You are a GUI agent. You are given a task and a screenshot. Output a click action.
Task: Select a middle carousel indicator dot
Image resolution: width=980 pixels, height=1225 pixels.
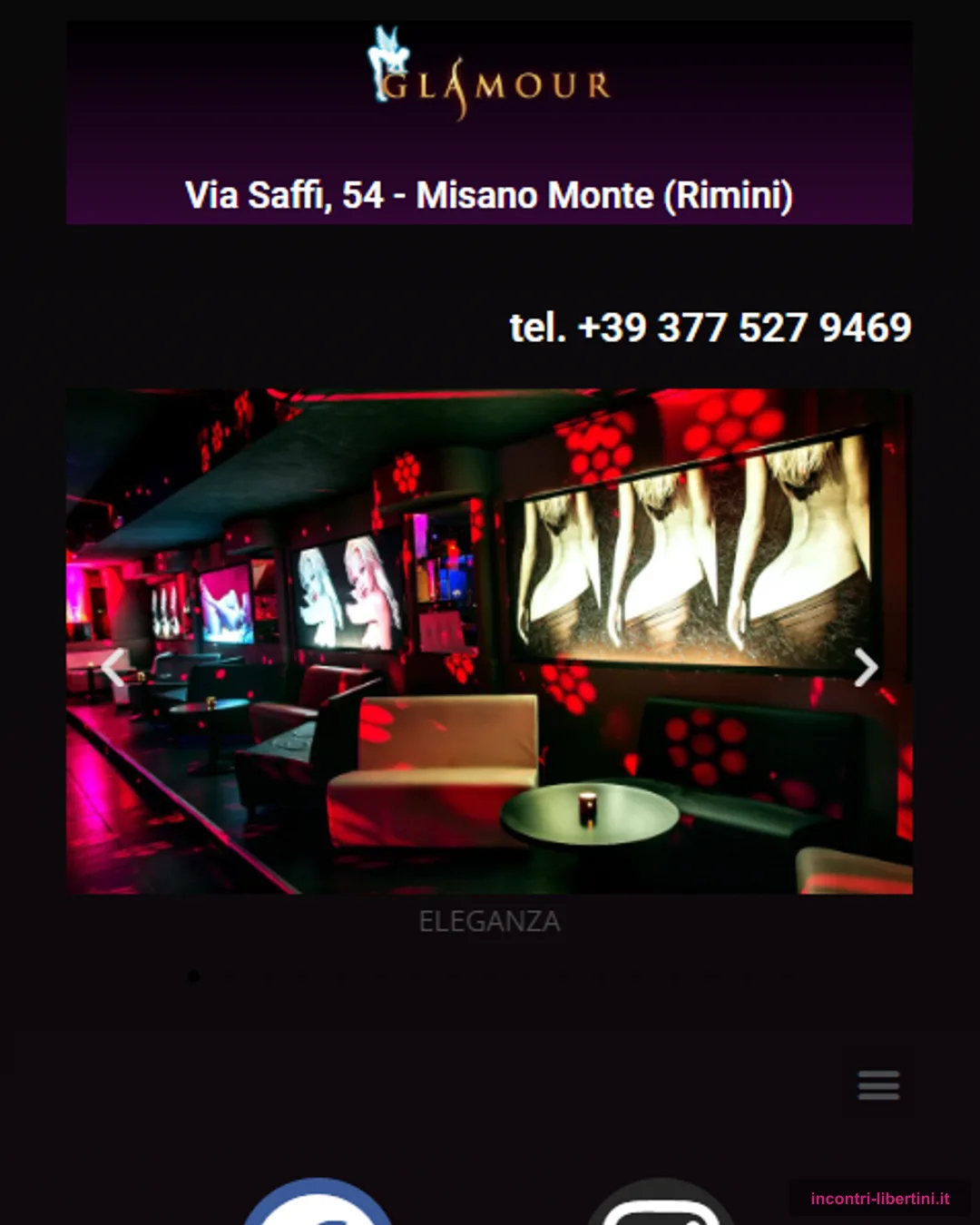(x=490, y=976)
